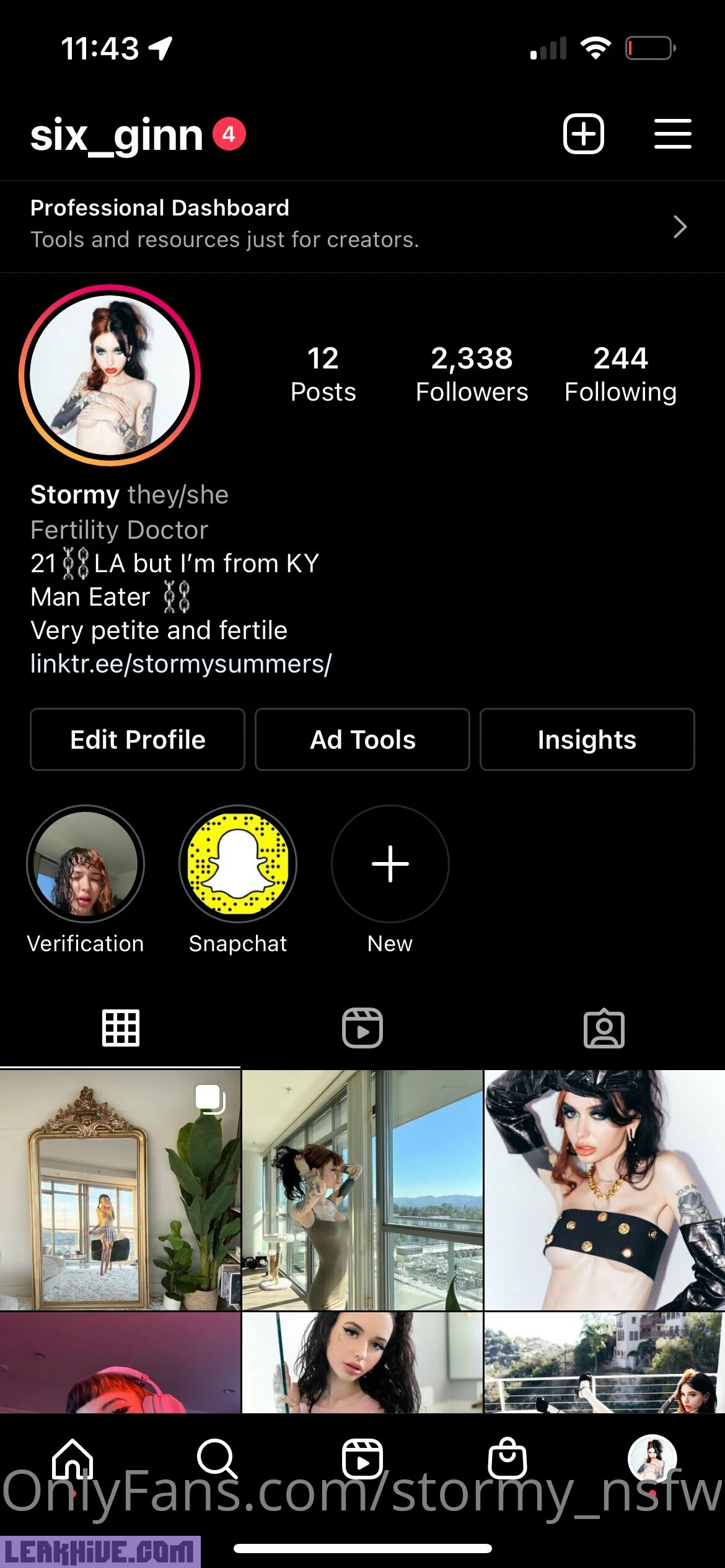Open the Search tab
Viewport: 725px width, 1568px height.
[217, 1458]
